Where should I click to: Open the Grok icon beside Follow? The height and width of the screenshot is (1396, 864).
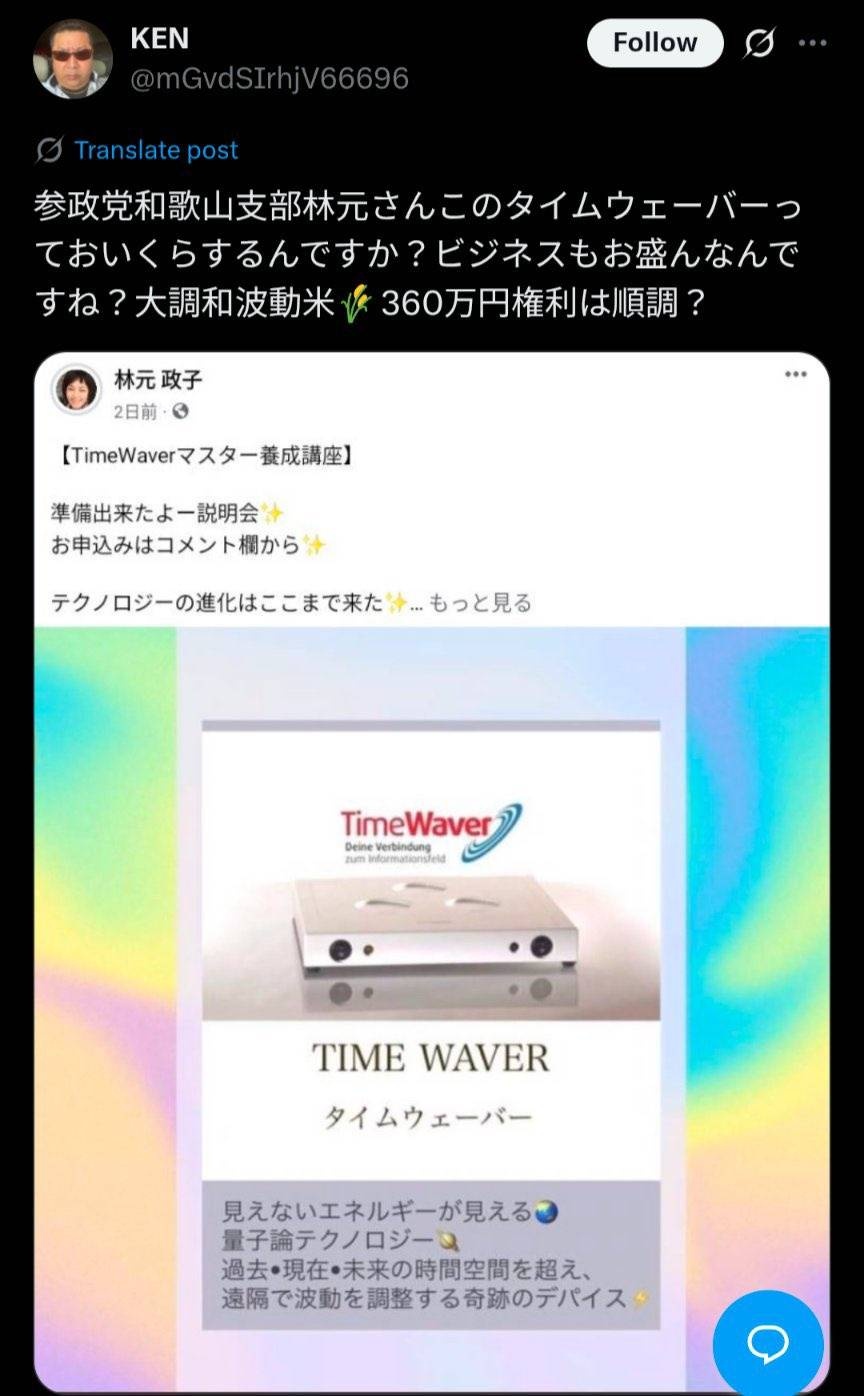click(760, 43)
